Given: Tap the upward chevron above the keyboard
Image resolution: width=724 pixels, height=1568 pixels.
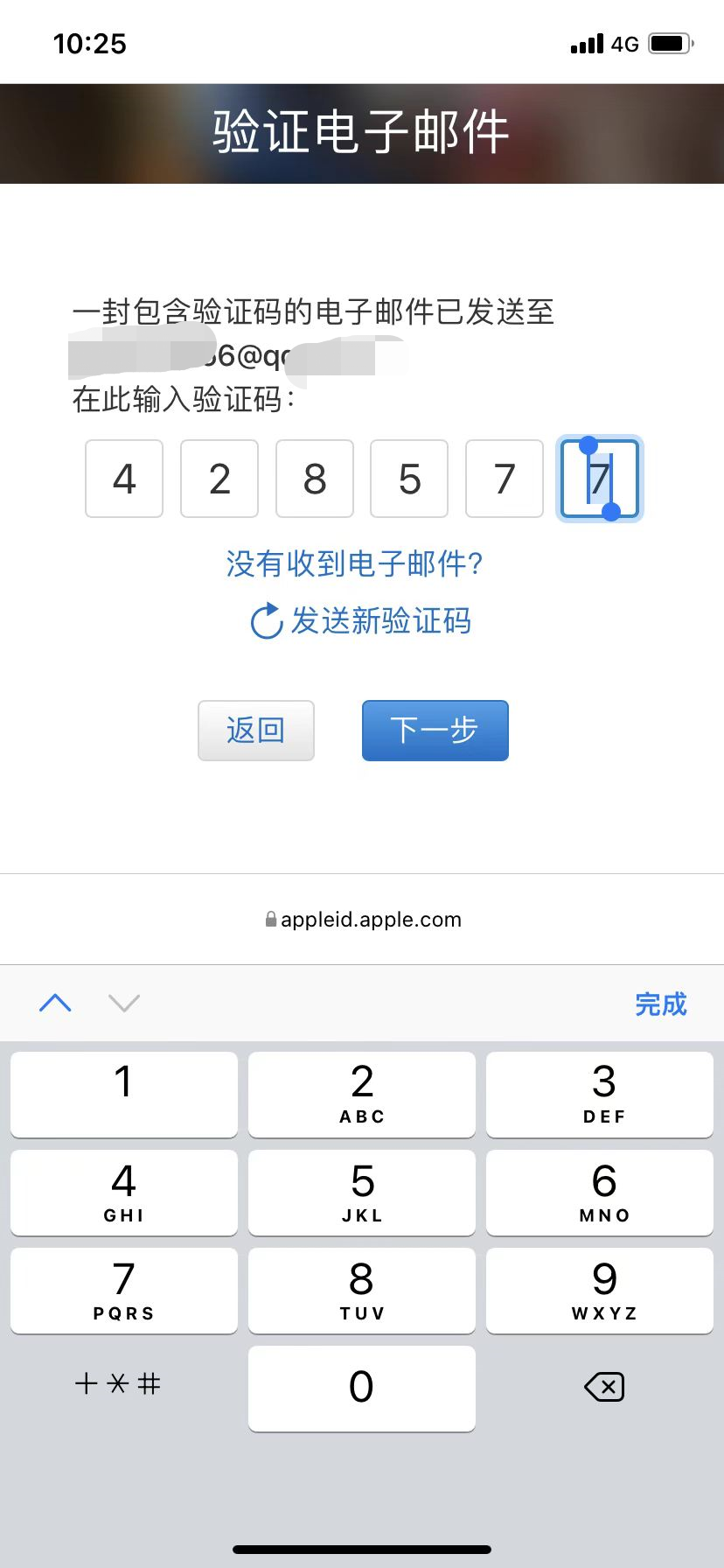Looking at the screenshot, I should pos(54,1004).
